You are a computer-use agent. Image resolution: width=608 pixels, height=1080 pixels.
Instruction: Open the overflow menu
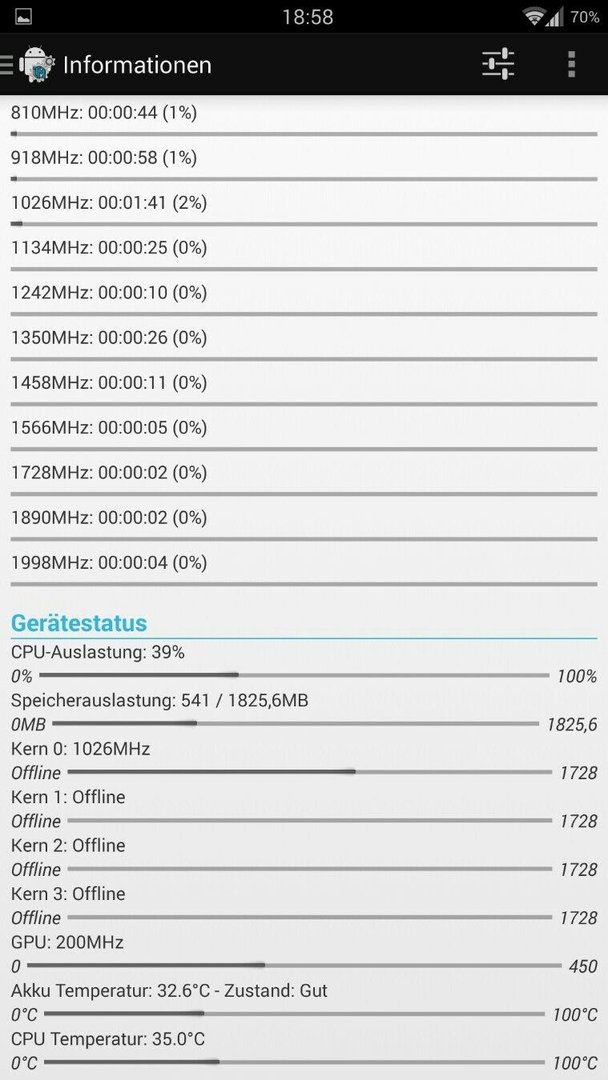click(571, 64)
